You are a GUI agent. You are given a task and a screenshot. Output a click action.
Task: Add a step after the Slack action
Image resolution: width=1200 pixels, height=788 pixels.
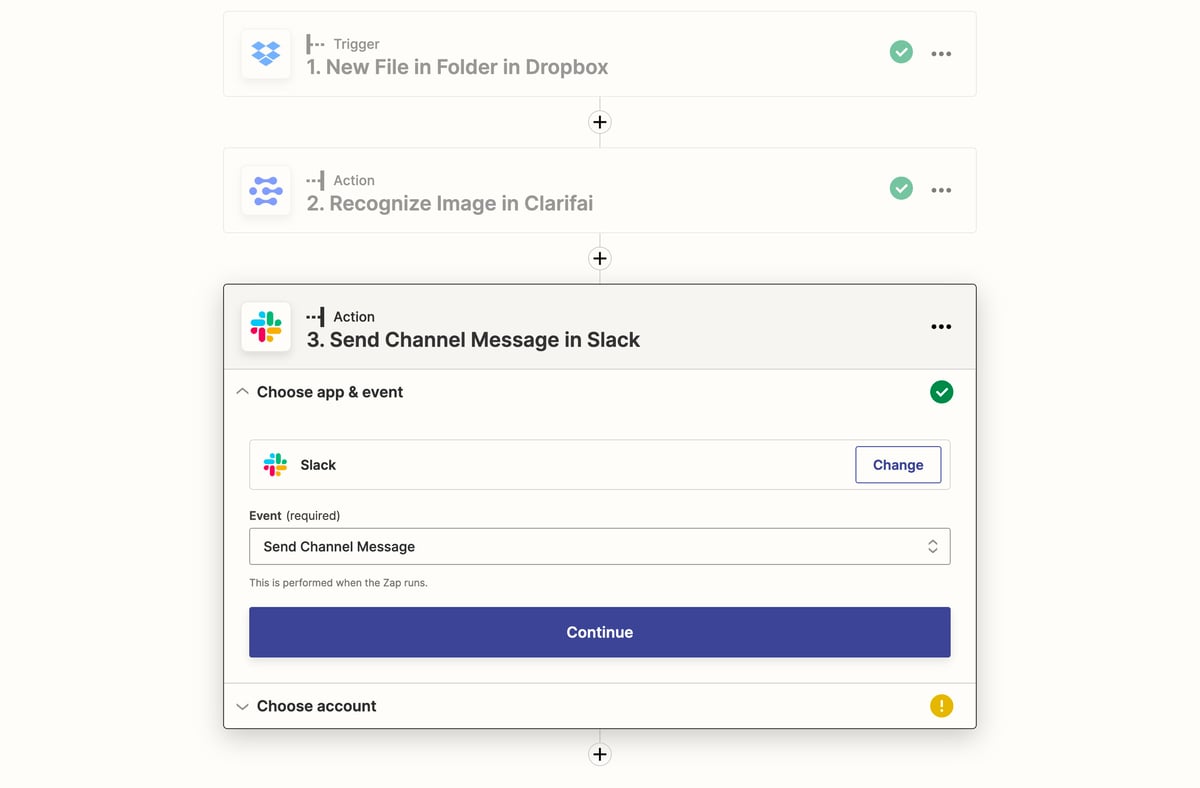pos(599,754)
